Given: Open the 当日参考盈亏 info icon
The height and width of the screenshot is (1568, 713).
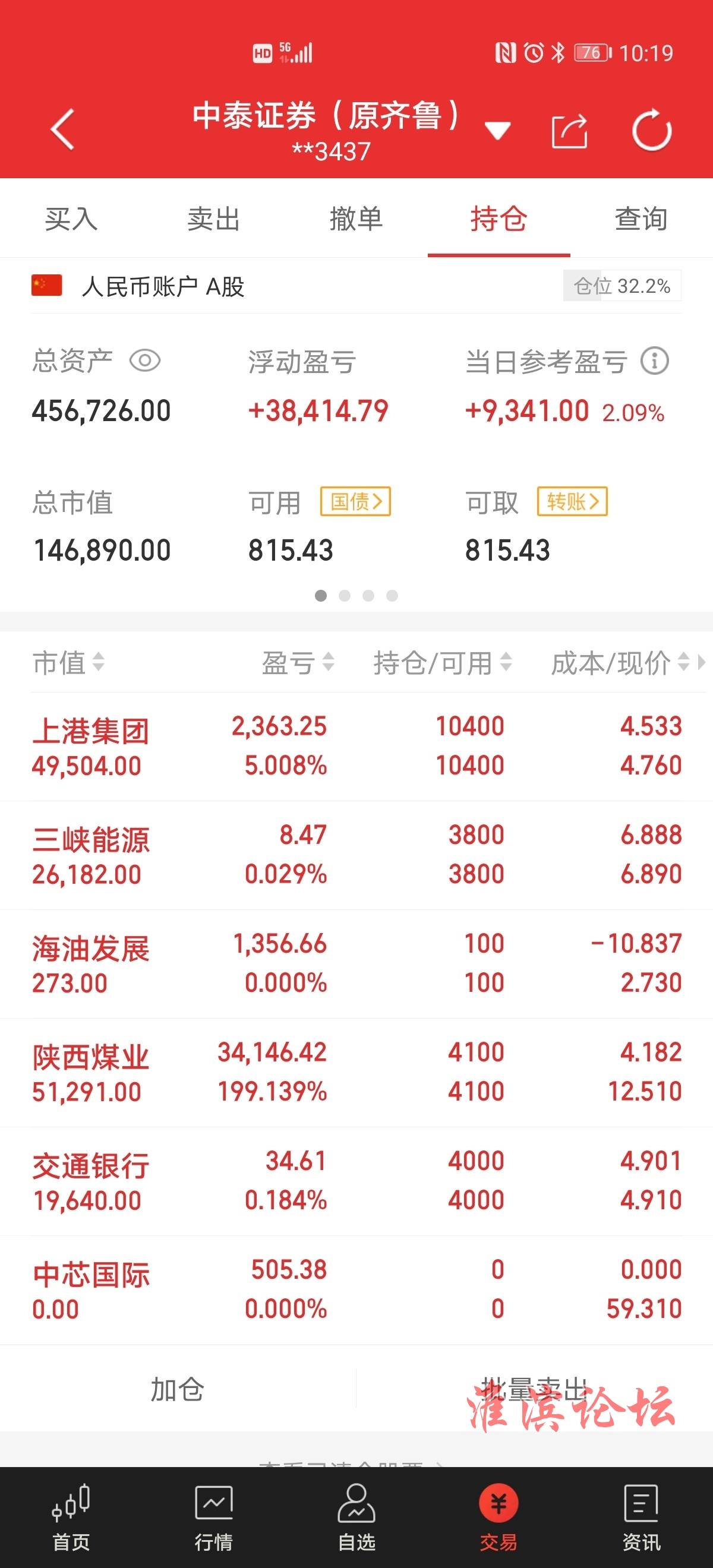Looking at the screenshot, I should [655, 361].
